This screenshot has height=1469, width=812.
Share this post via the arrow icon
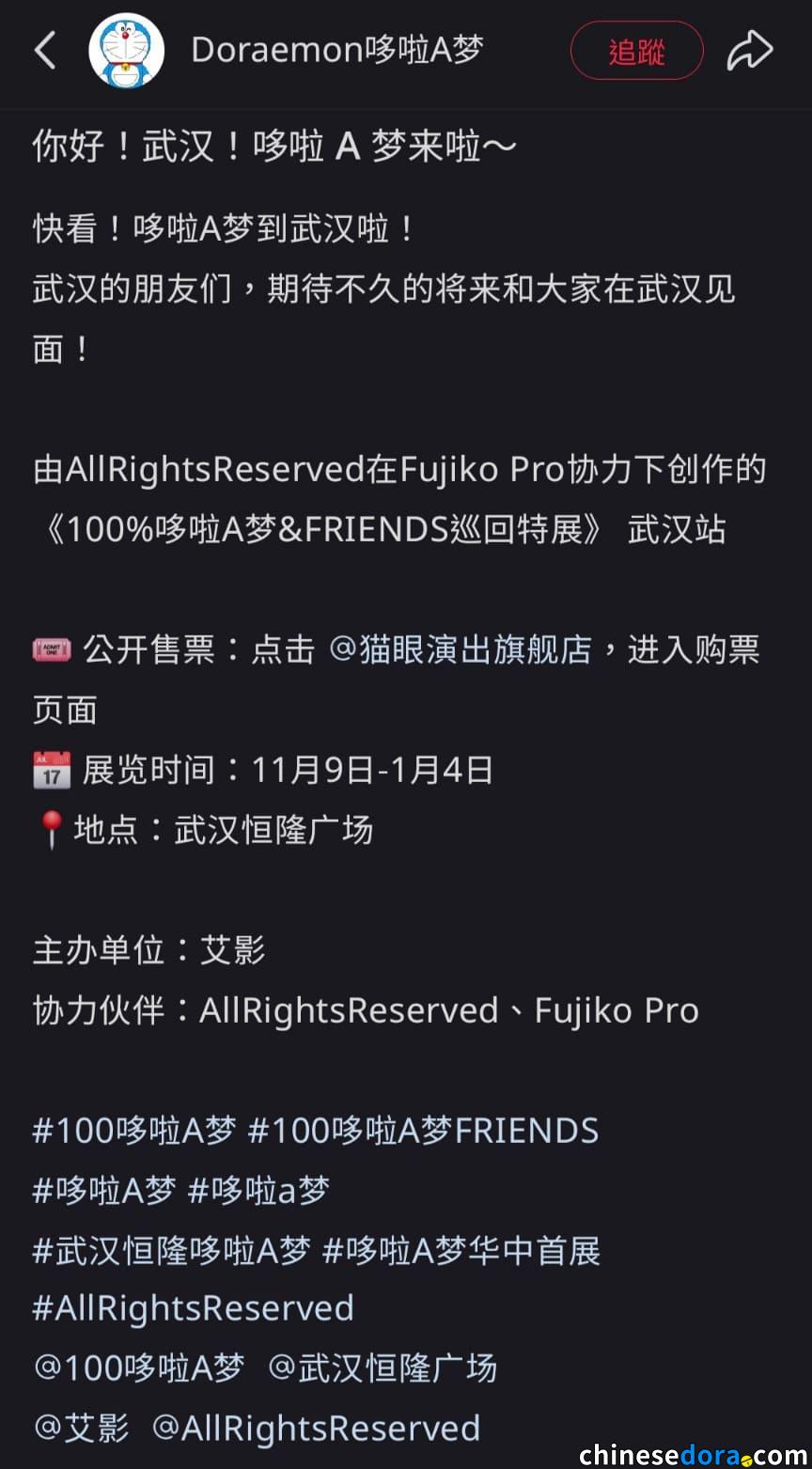pos(750,51)
